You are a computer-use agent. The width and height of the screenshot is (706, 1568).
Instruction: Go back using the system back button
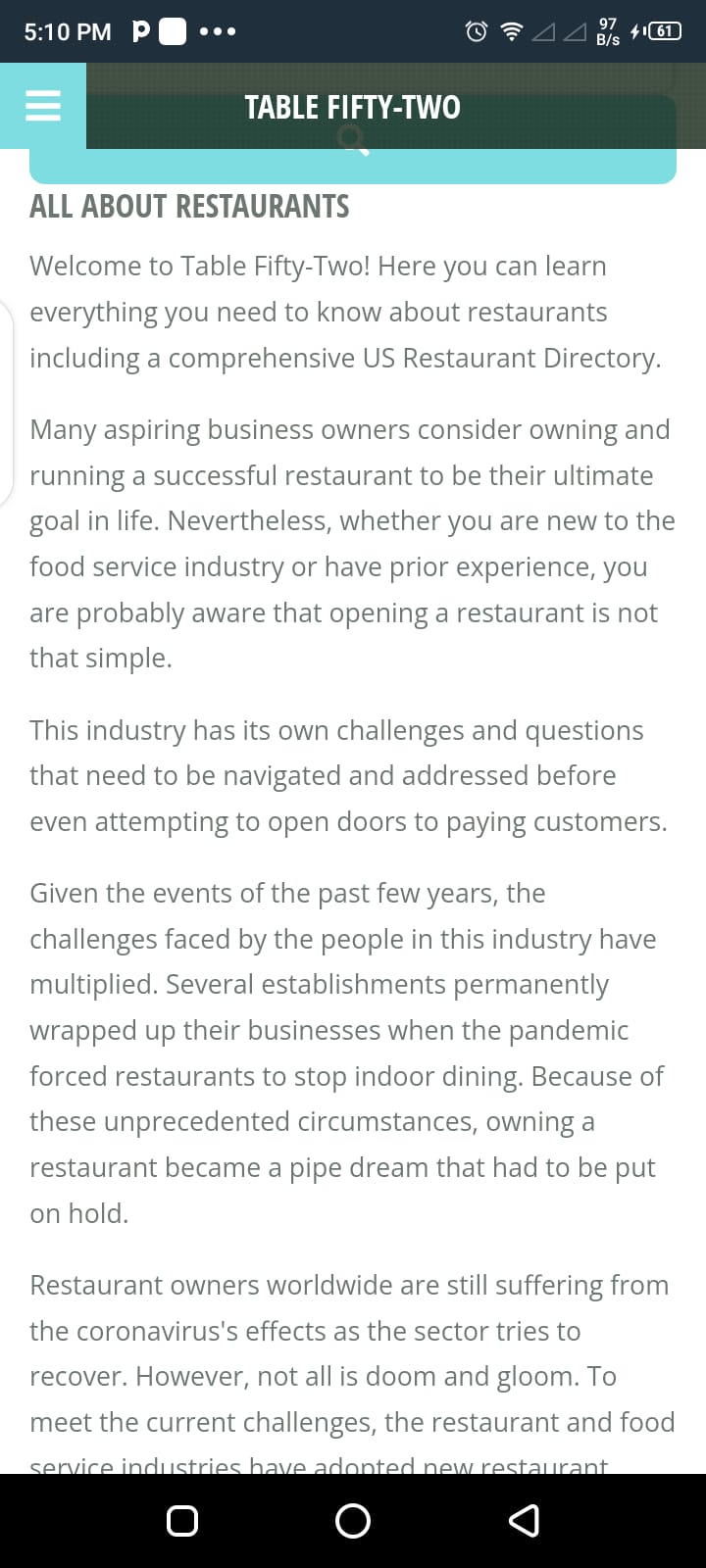pyautogui.click(x=524, y=1520)
